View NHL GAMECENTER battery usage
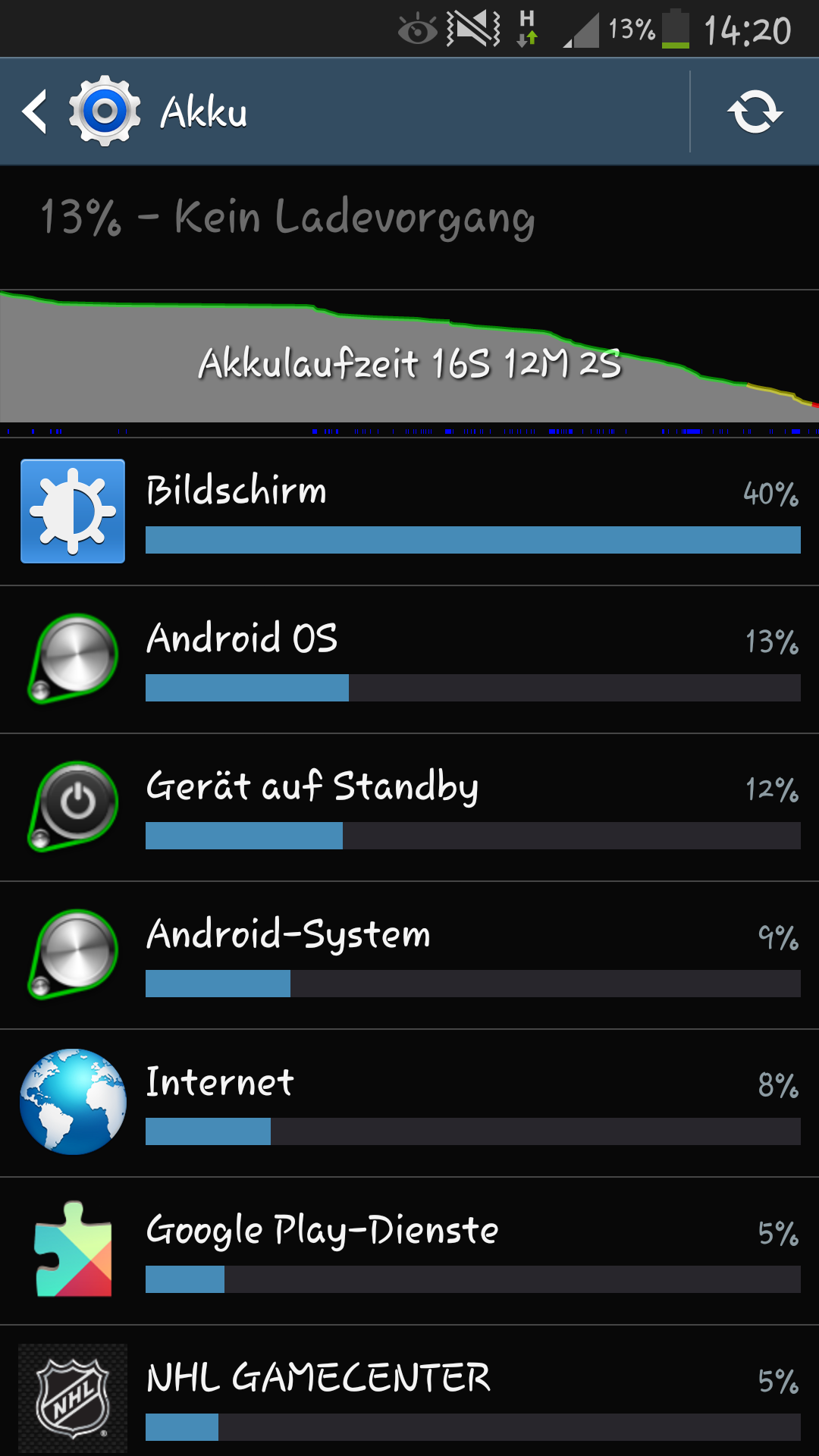 409,1392
